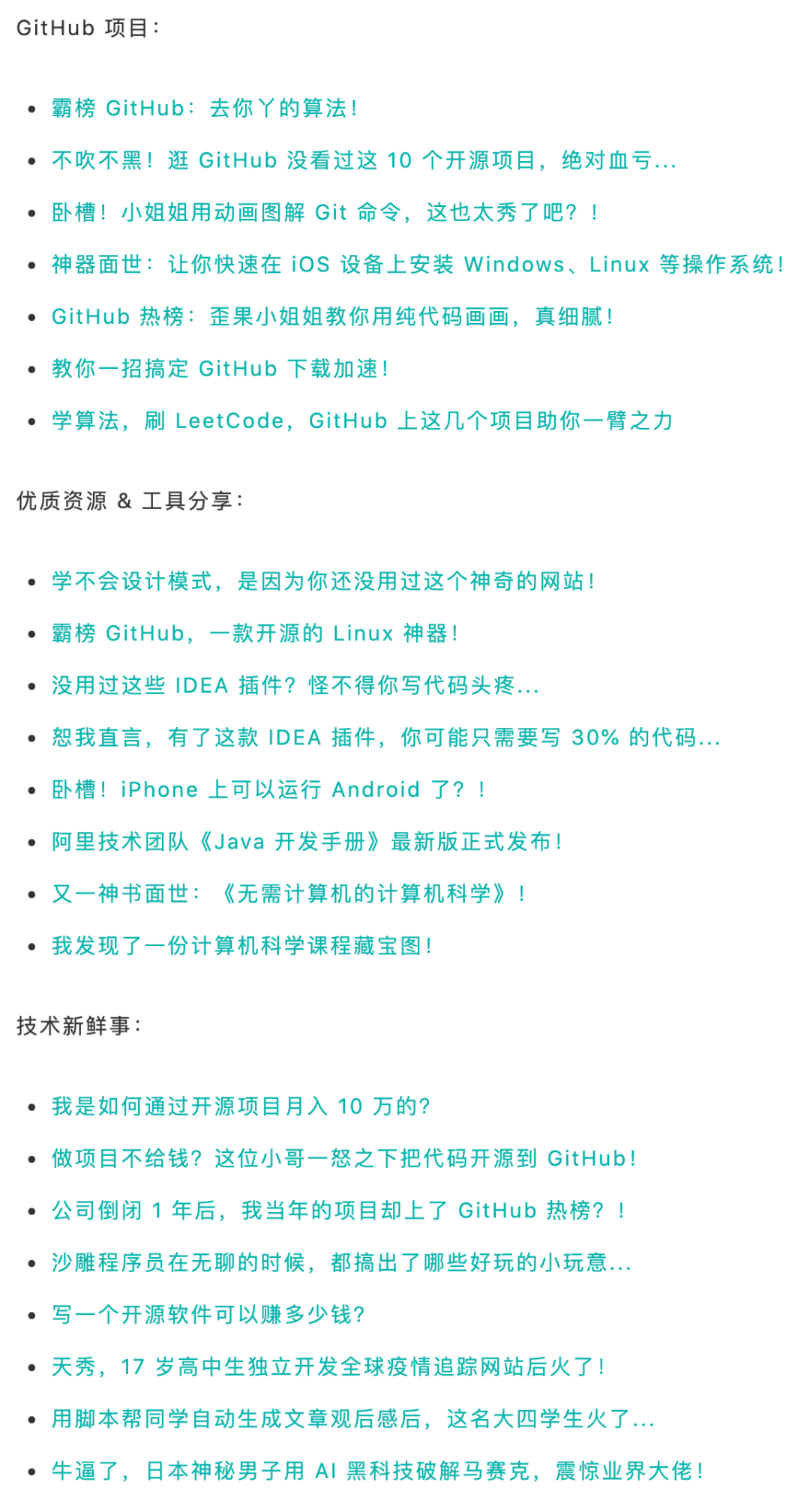810x1512 pixels.
Task: Open link iPhone 上可以运行 Android
Action: coord(268,790)
